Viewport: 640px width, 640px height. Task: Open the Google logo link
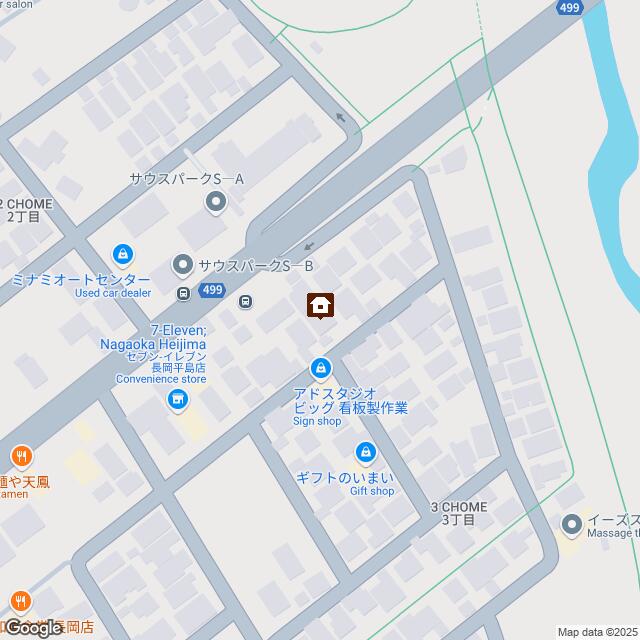coord(32,628)
